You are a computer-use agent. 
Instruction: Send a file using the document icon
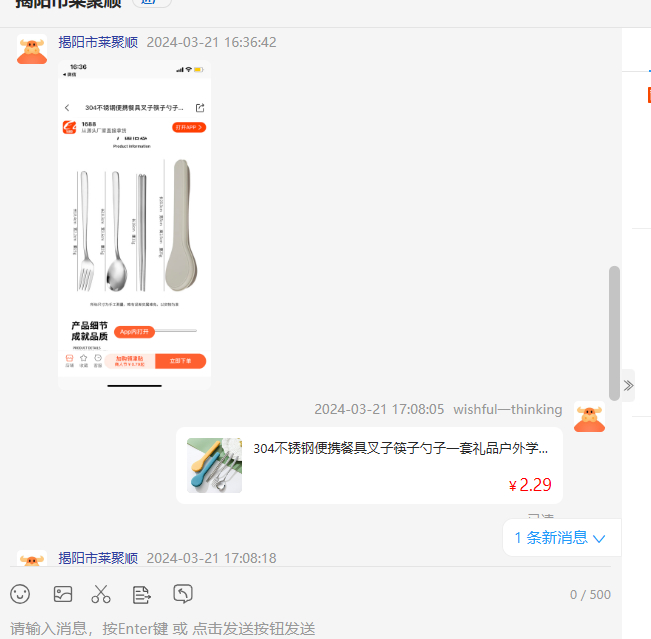pos(142,594)
